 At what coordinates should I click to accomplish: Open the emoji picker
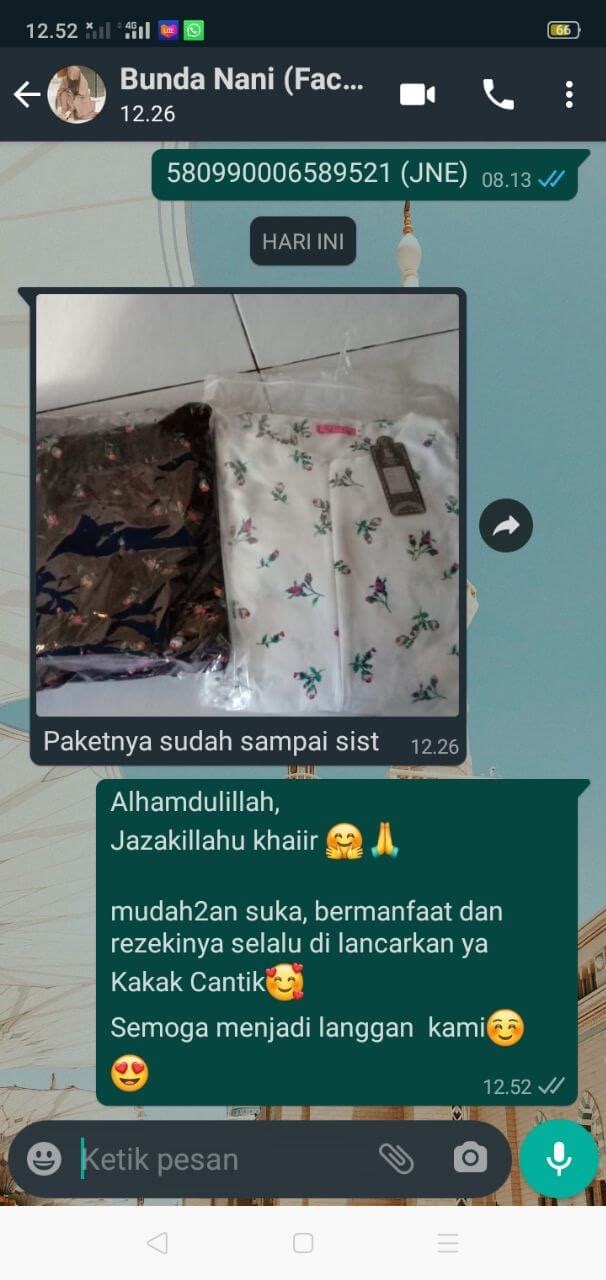point(44,1159)
